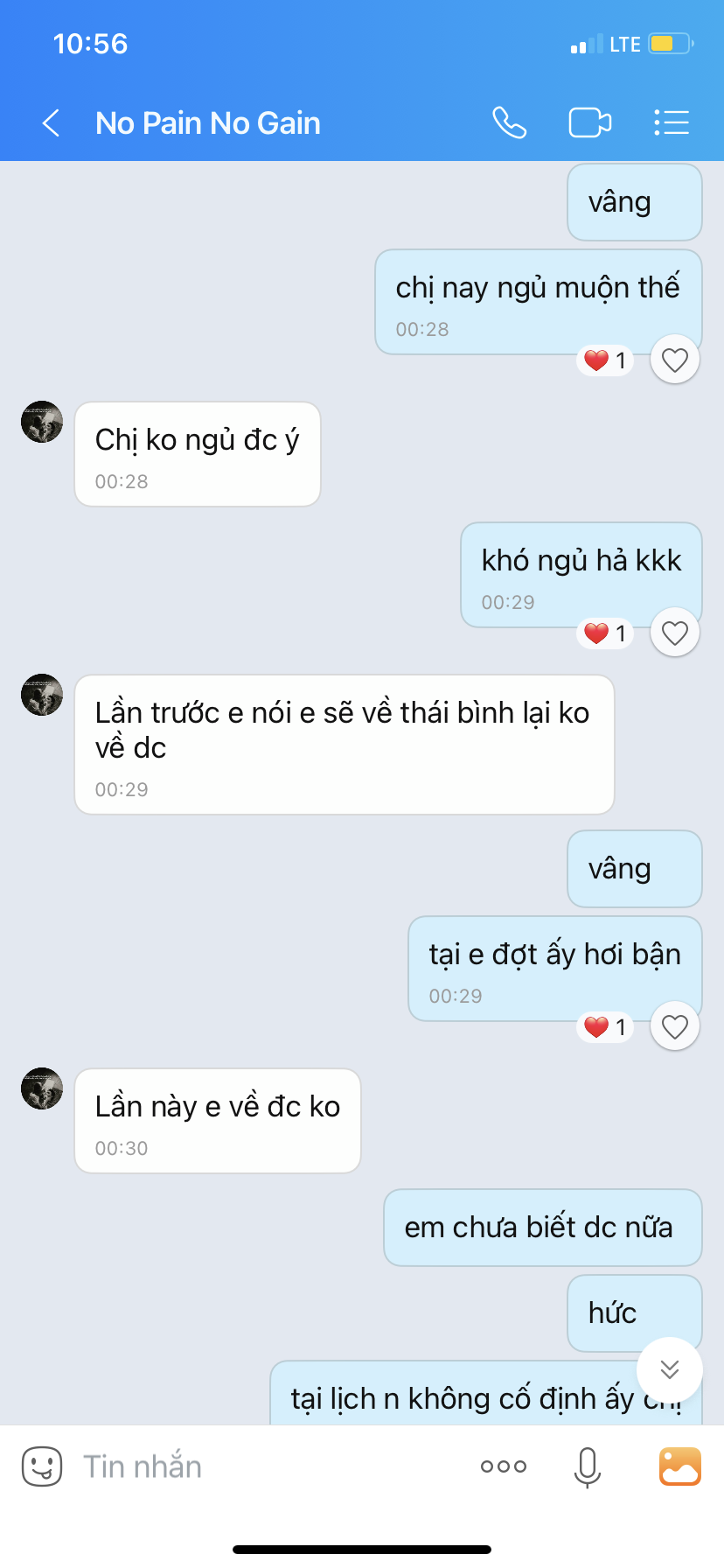724x1568 pixels.
Task: Like the message "tại e đợt ấy hơi bận"
Action: coord(674,1026)
